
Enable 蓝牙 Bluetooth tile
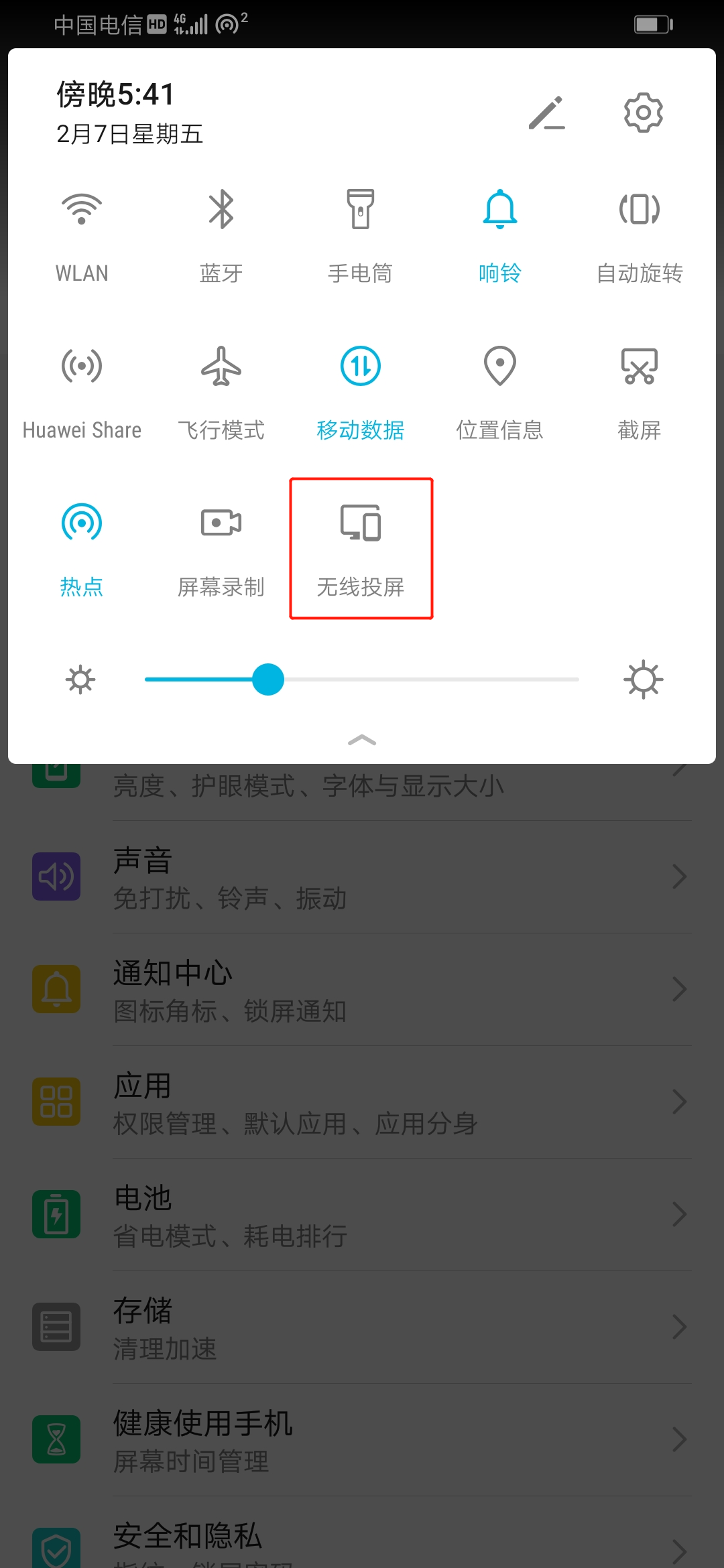tap(221, 209)
